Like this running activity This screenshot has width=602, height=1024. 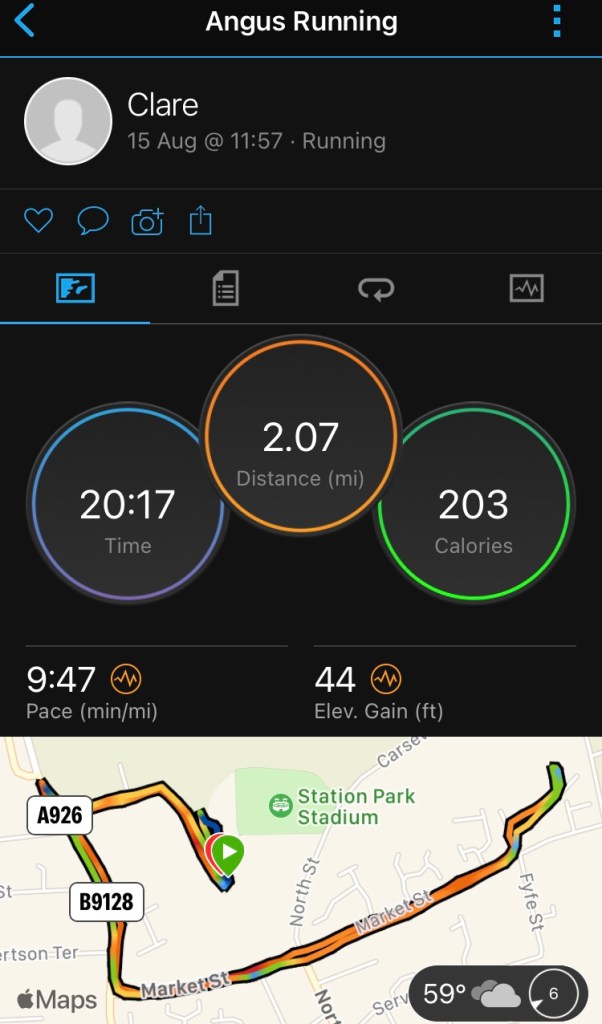38,221
